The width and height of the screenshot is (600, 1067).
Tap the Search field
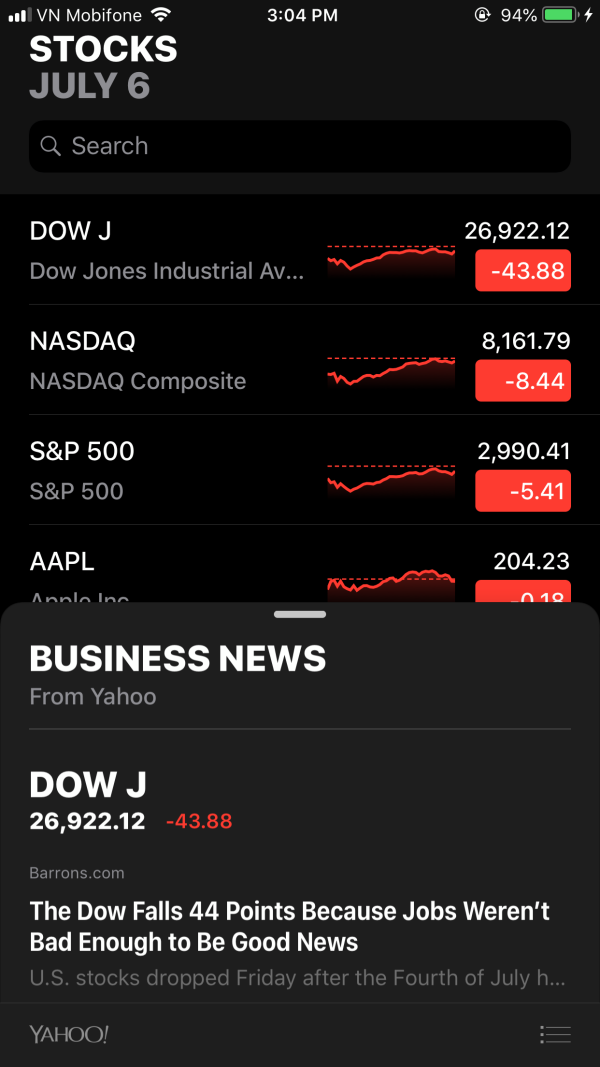pyautogui.click(x=300, y=146)
